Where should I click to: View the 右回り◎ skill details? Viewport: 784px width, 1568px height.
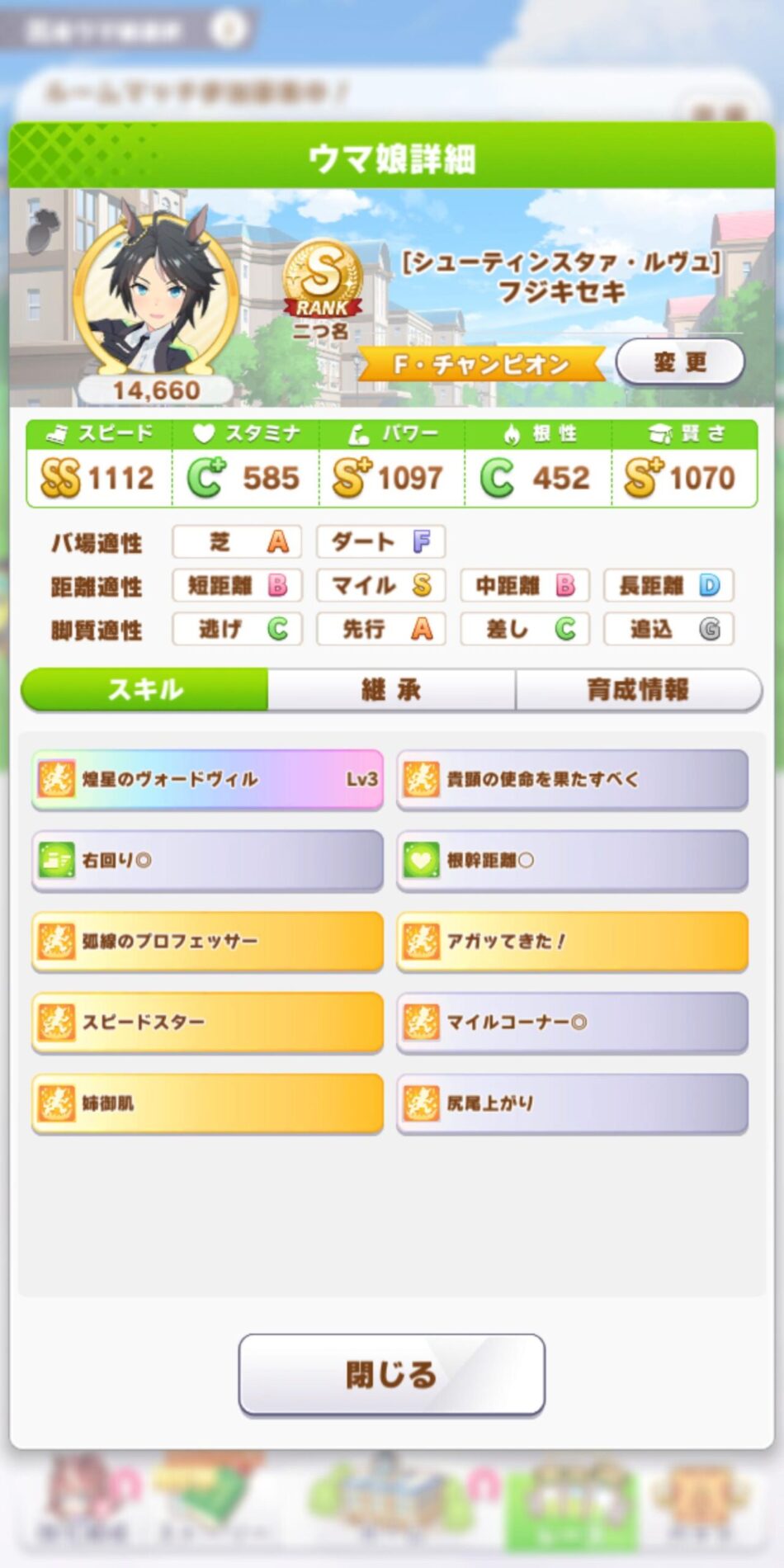click(x=207, y=860)
